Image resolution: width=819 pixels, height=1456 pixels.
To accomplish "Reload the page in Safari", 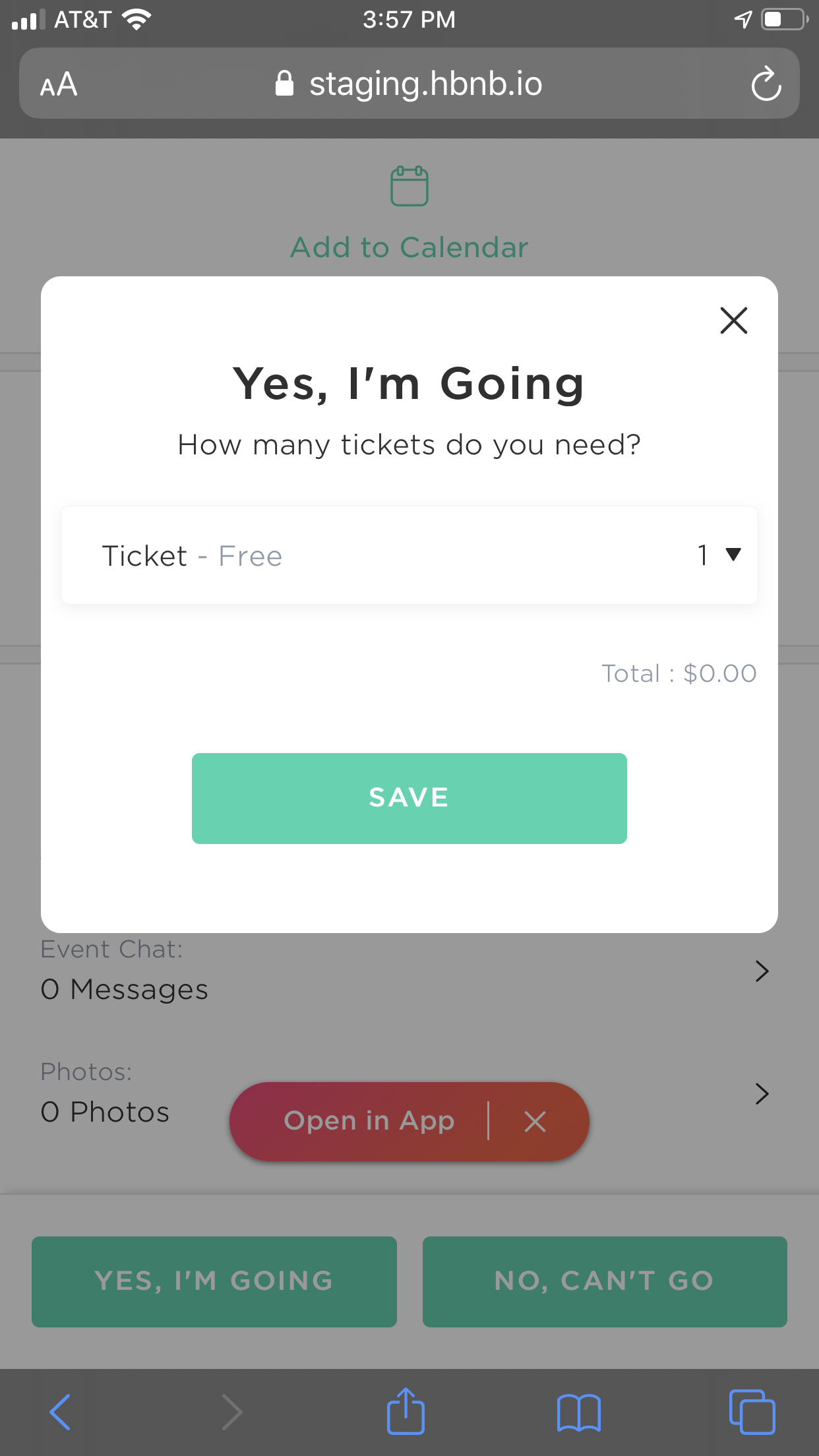I will (x=766, y=84).
